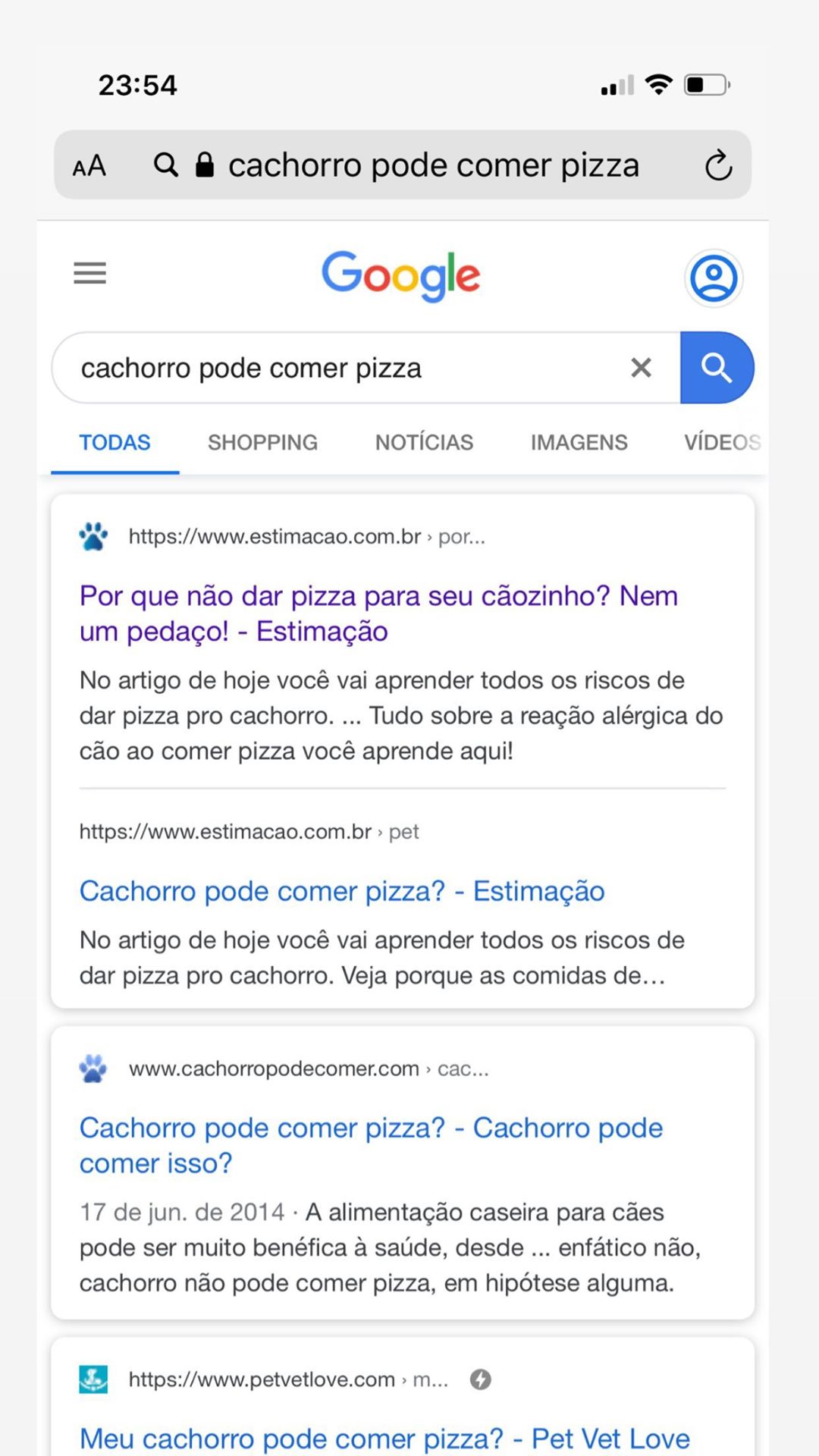Tap the browser address bar
Viewport: 819px width, 1456px height.
[432, 165]
